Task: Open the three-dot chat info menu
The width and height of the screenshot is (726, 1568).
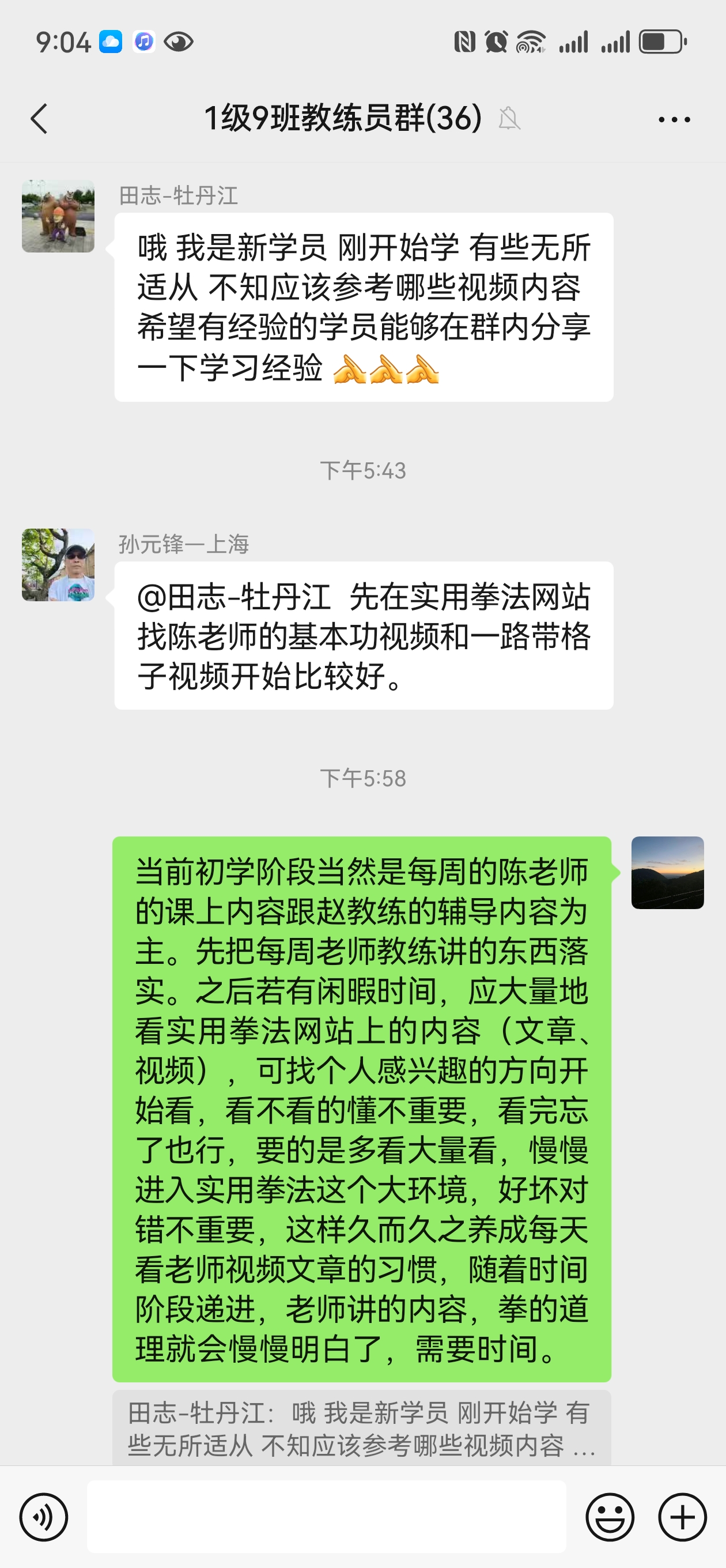Action: [x=674, y=119]
